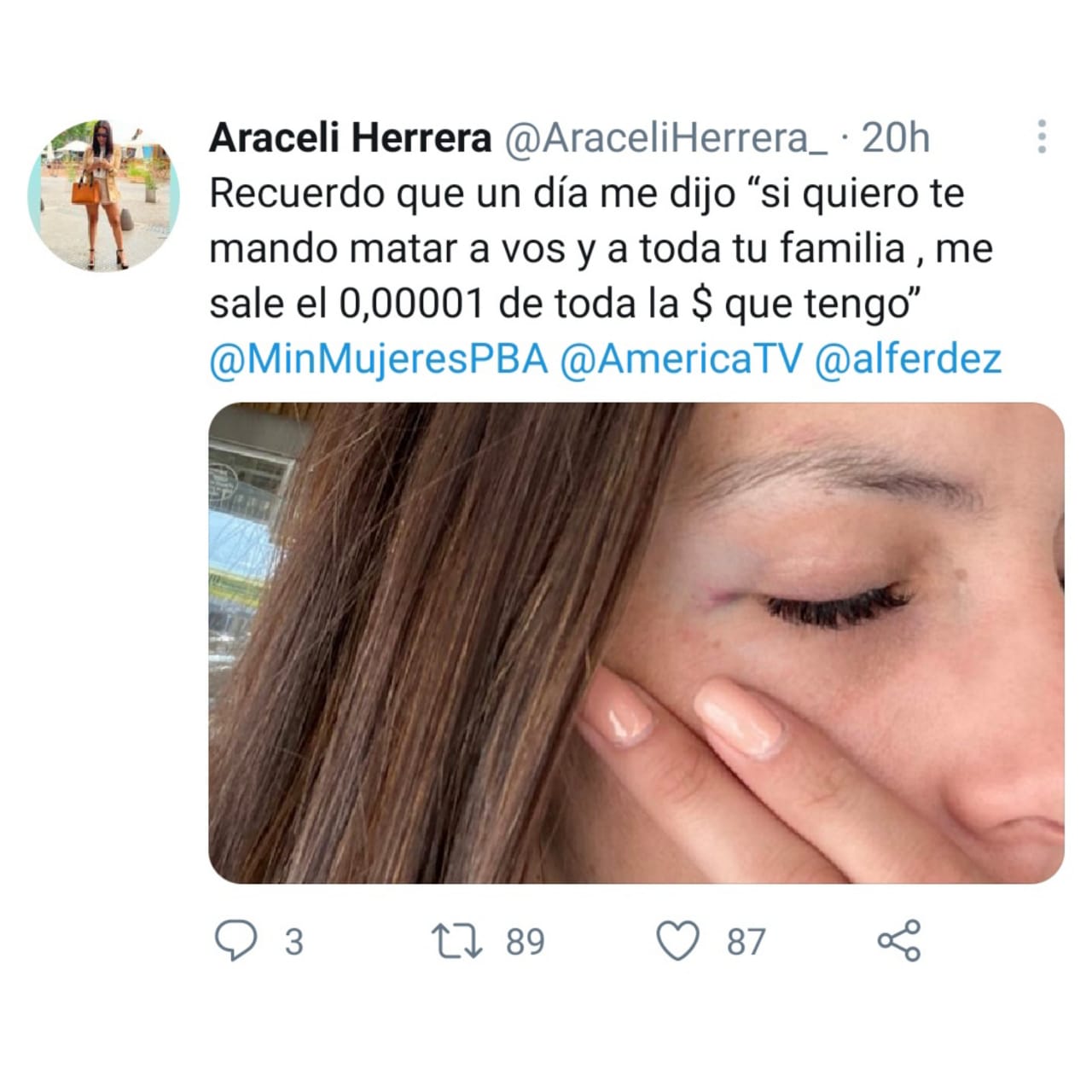Share this tweet
Viewport: 1092px width, 1092px height.
tap(899, 940)
